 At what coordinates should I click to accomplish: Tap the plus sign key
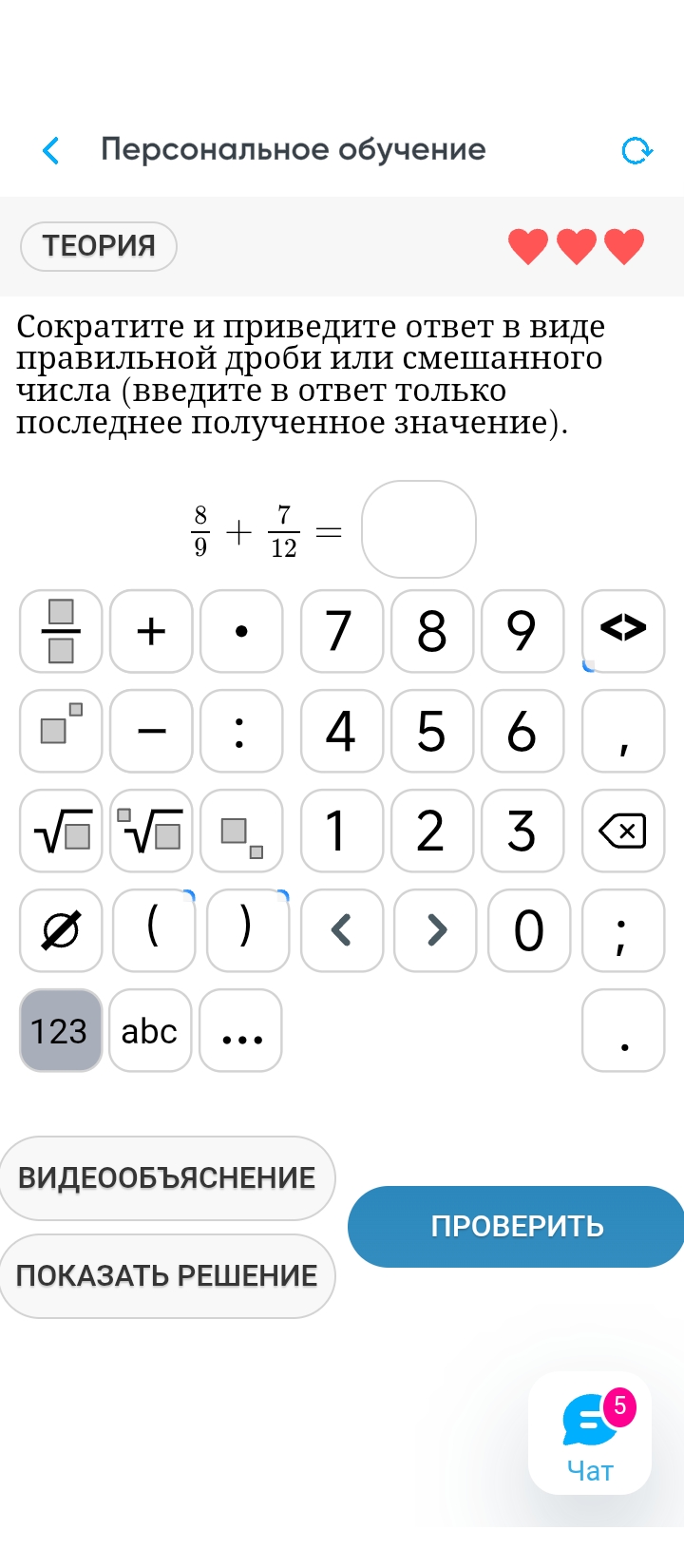(151, 631)
